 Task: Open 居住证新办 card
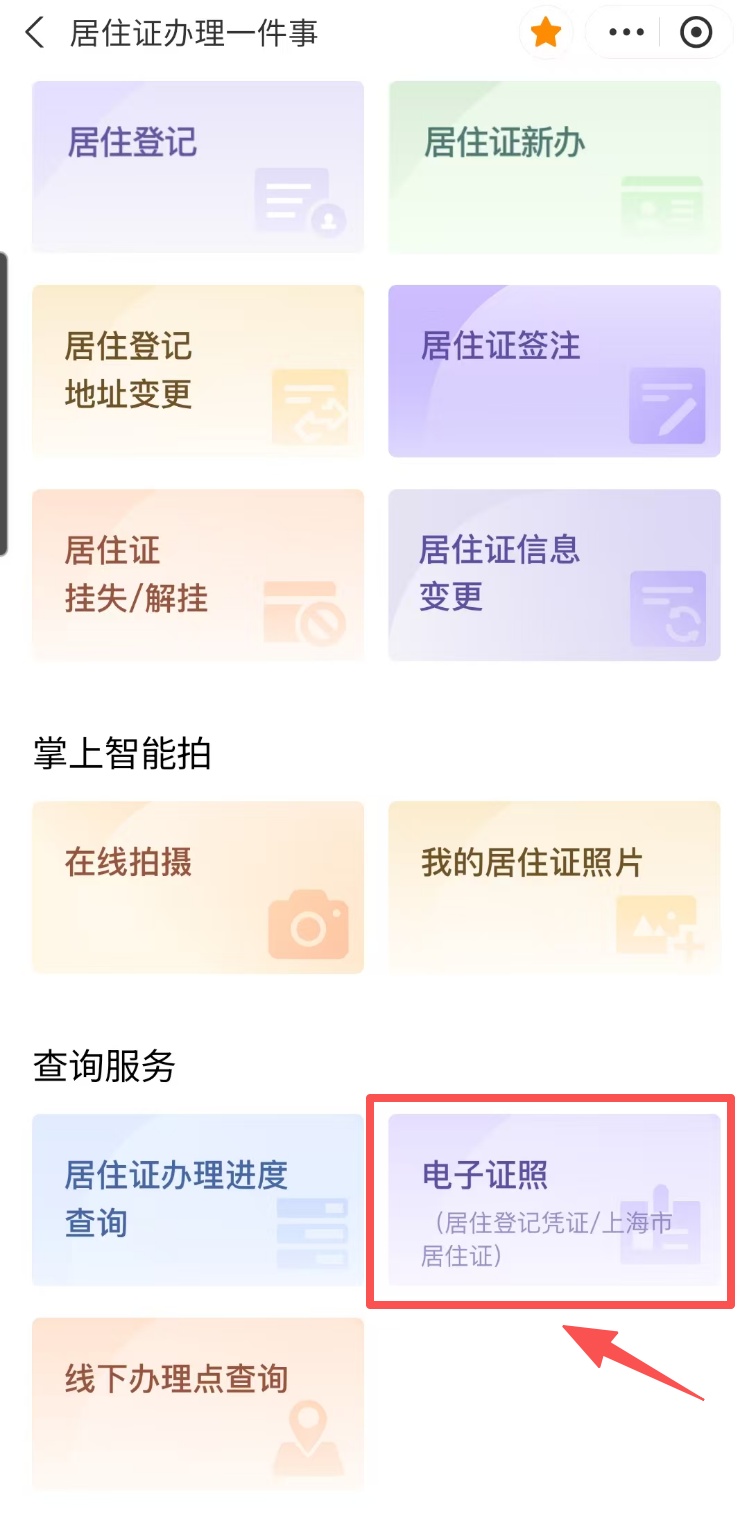tap(554, 166)
